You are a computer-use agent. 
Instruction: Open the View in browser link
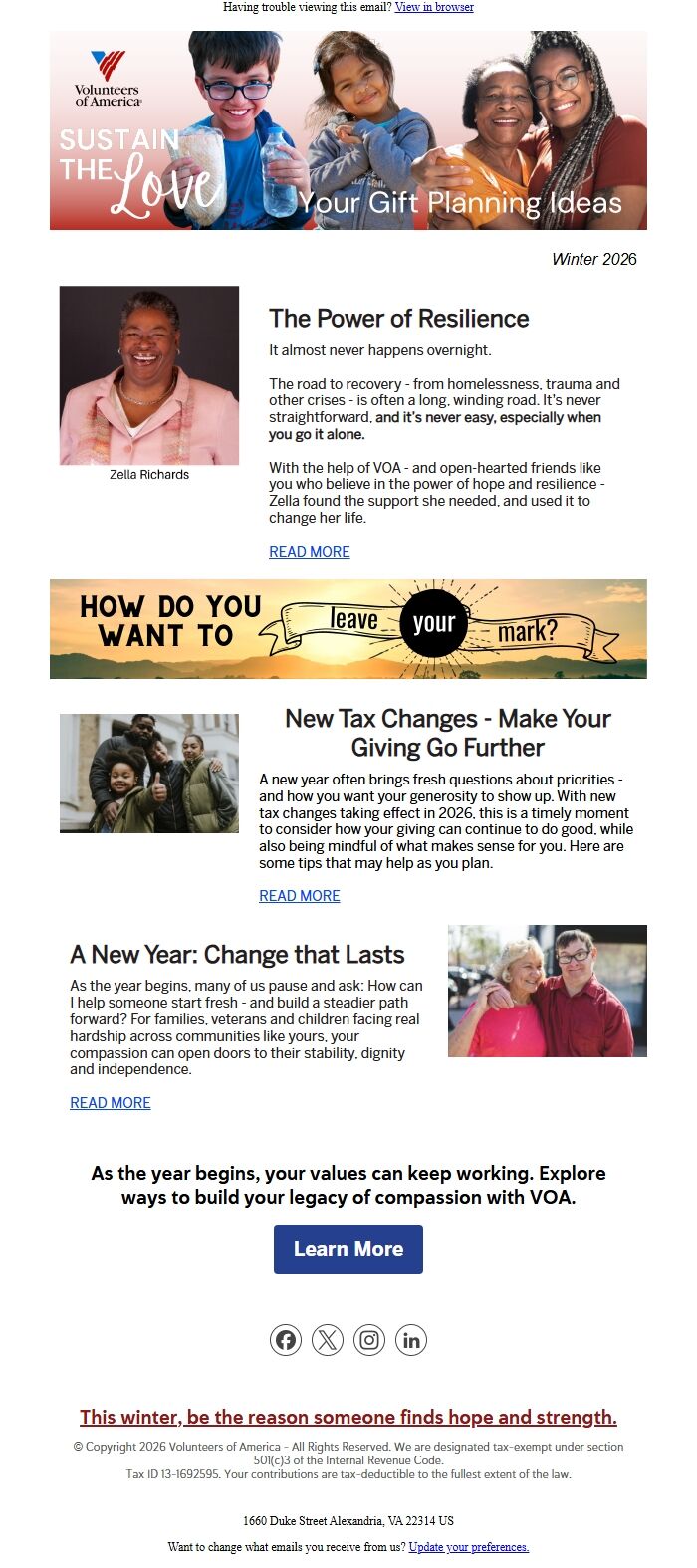434,7
